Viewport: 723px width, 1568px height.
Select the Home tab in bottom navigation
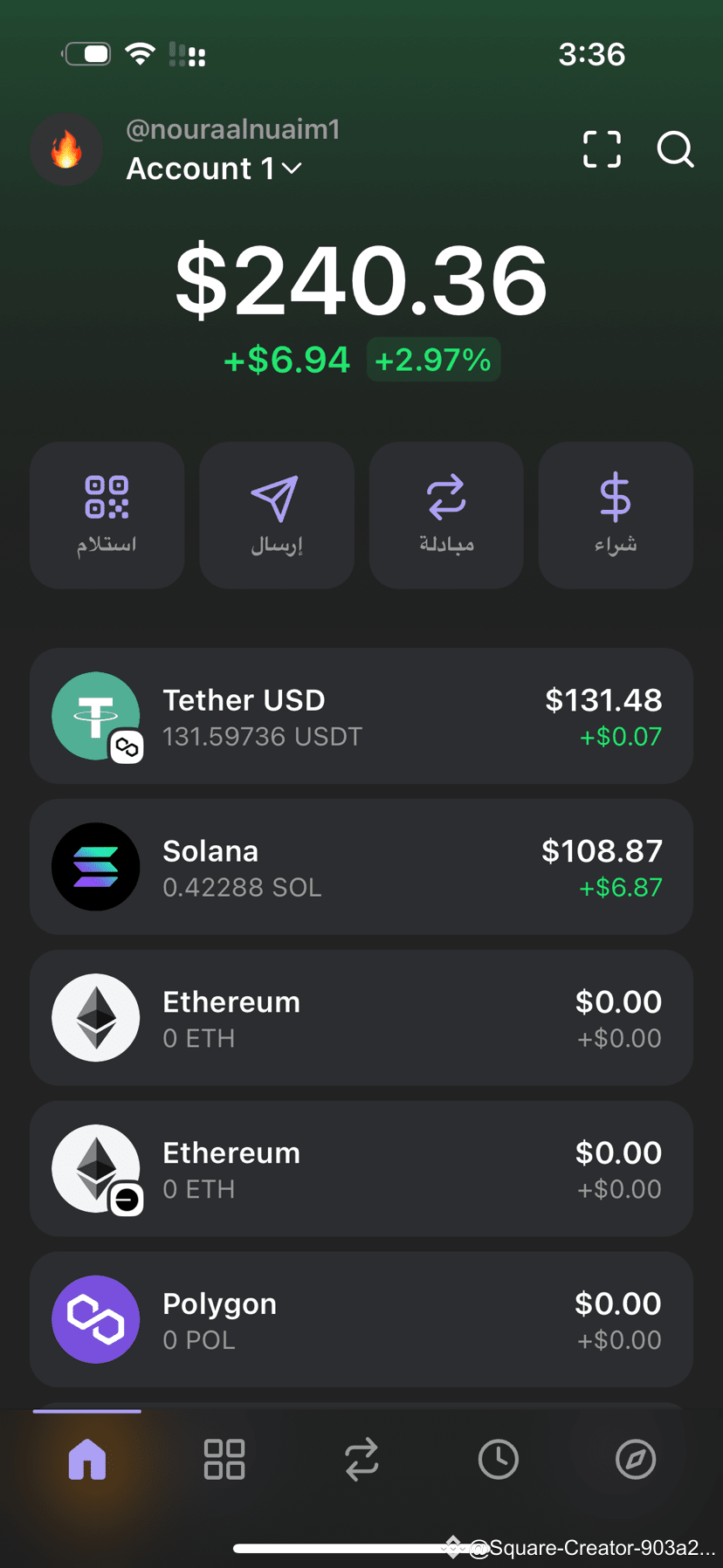click(x=86, y=1458)
